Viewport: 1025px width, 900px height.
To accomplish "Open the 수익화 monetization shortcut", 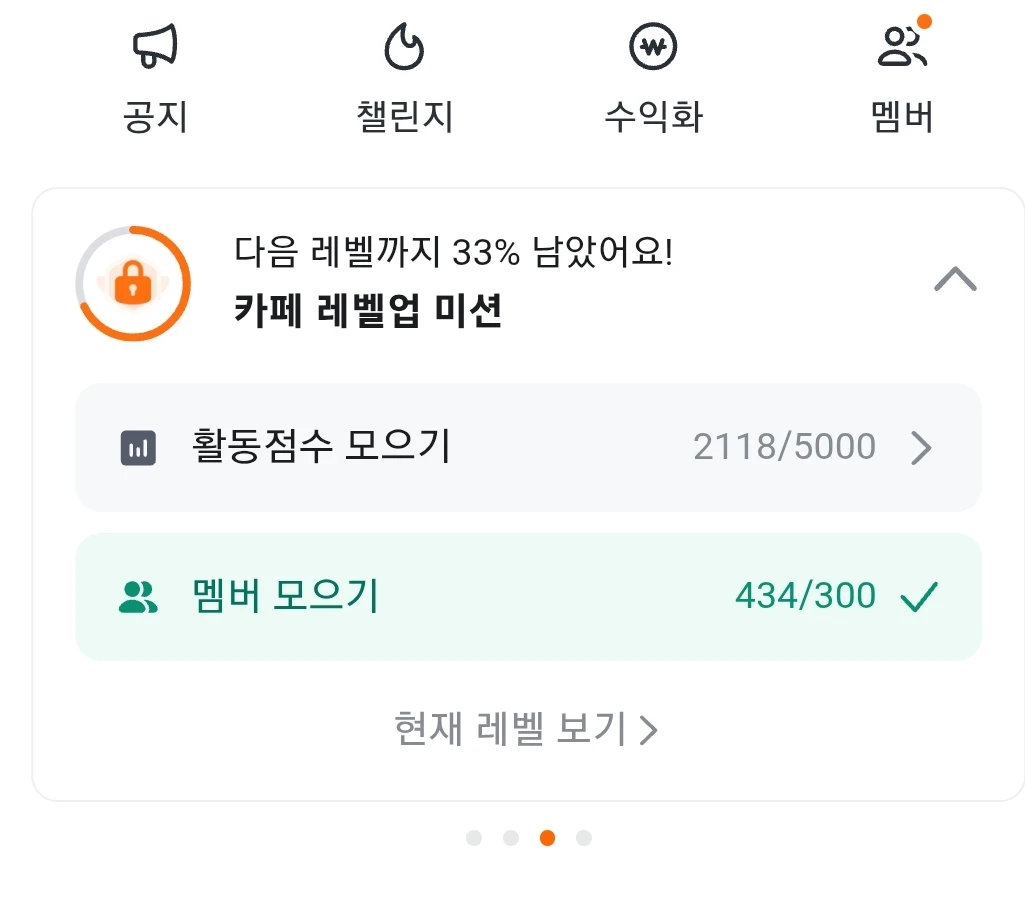I will point(653,78).
